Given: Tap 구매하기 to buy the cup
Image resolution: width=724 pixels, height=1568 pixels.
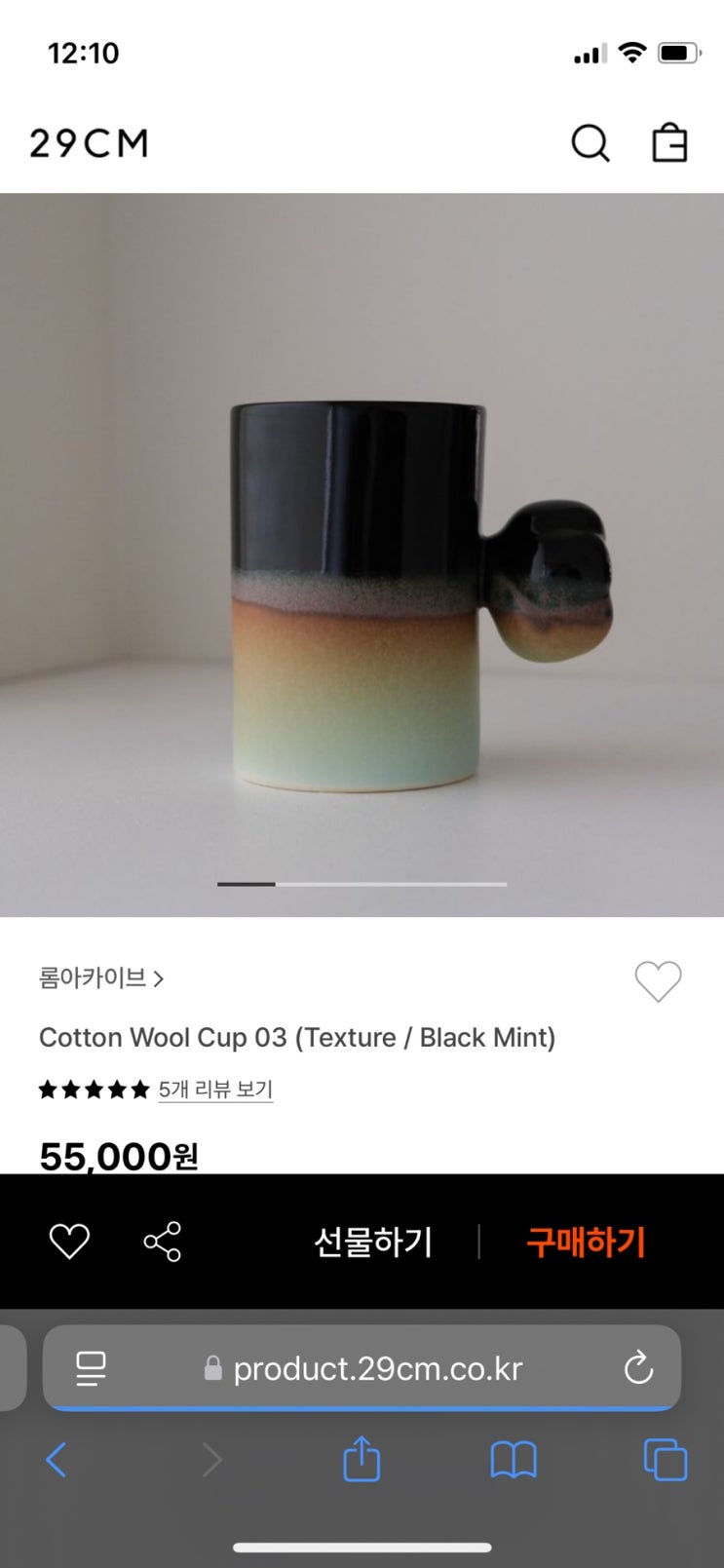Looking at the screenshot, I should coord(586,1243).
